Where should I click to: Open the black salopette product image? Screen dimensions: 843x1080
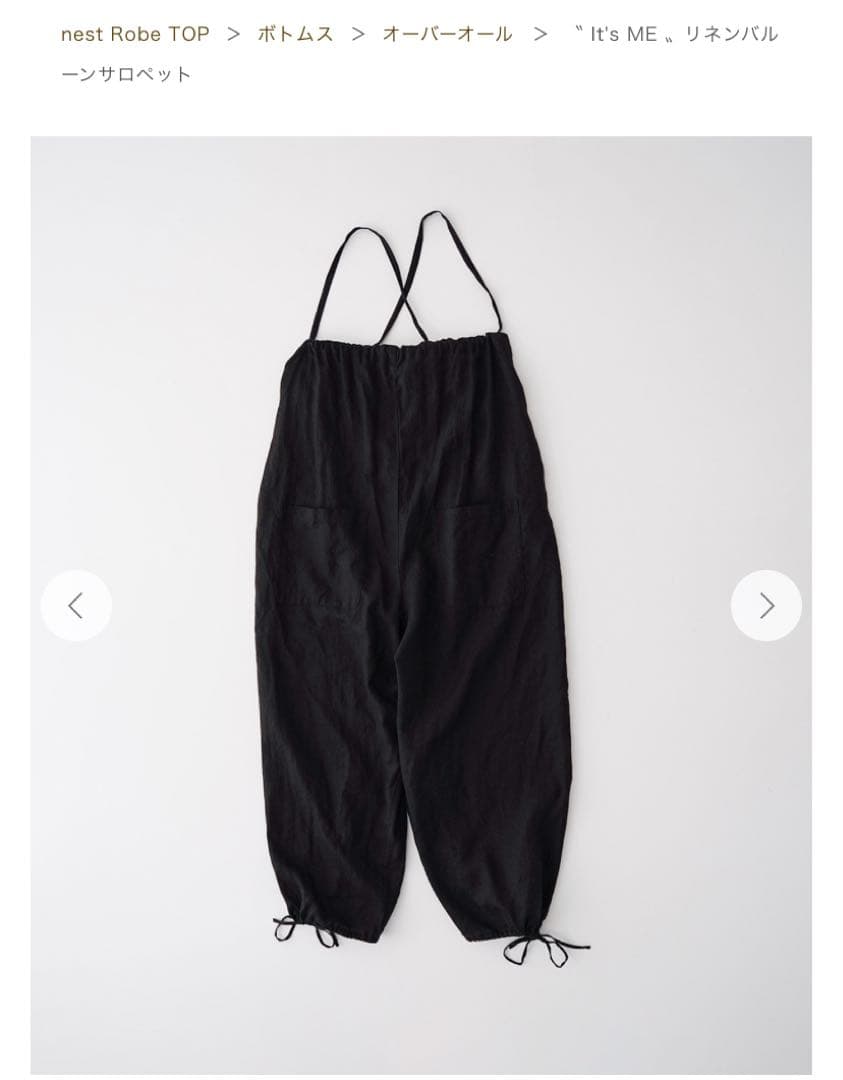(x=420, y=600)
